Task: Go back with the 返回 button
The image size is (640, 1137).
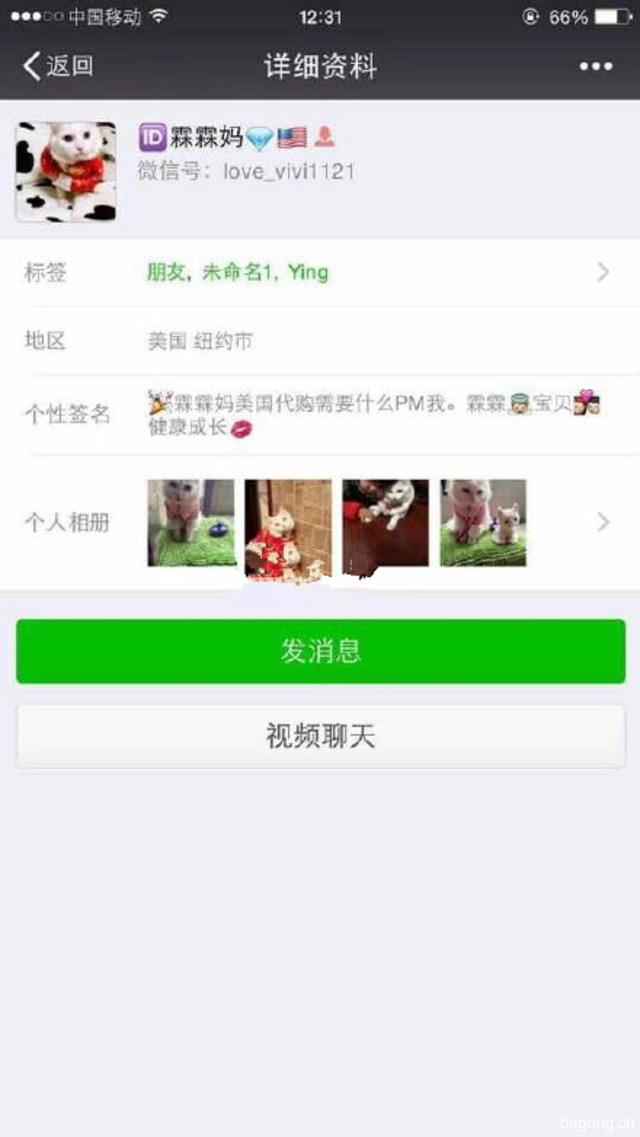Action: [x=58, y=67]
